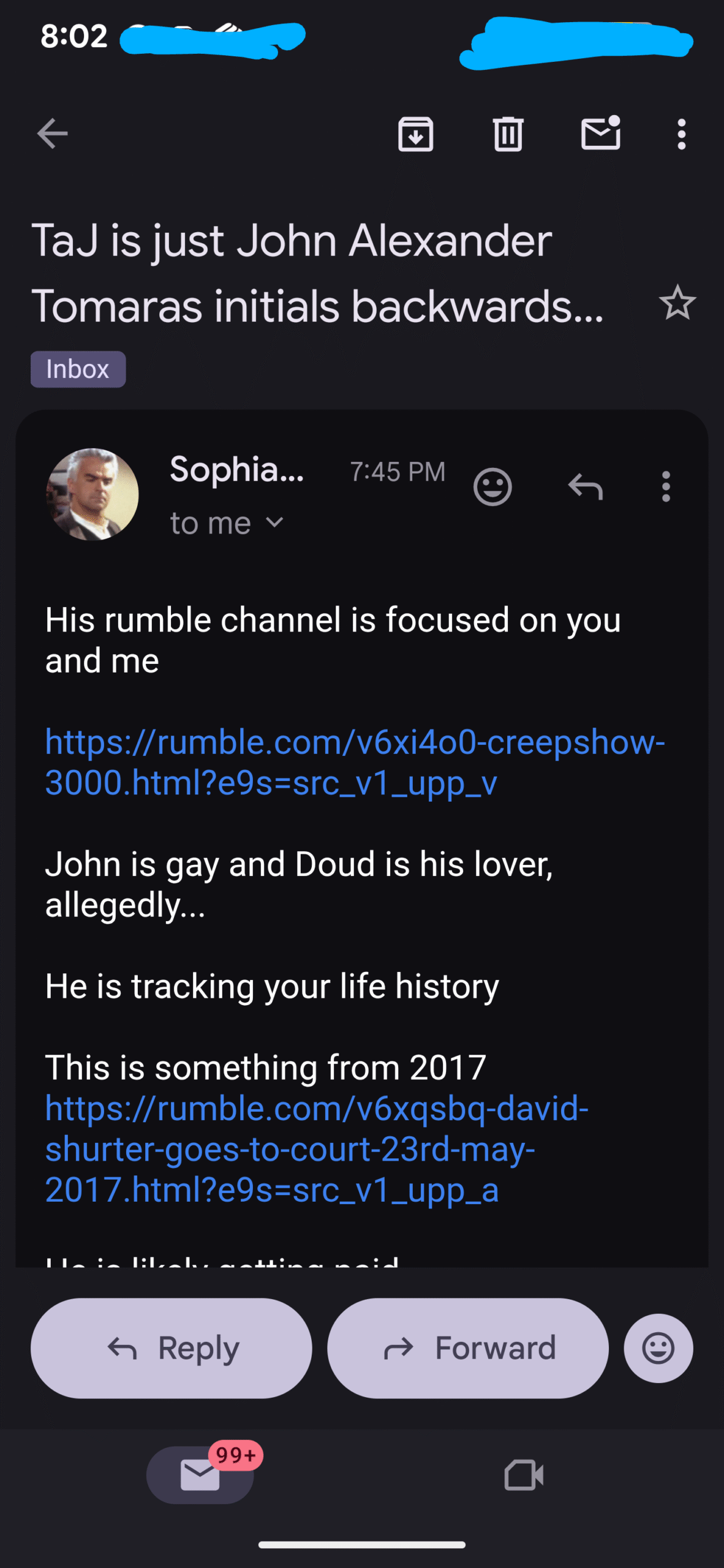Archive this email
The image size is (724, 1568).
[415, 134]
